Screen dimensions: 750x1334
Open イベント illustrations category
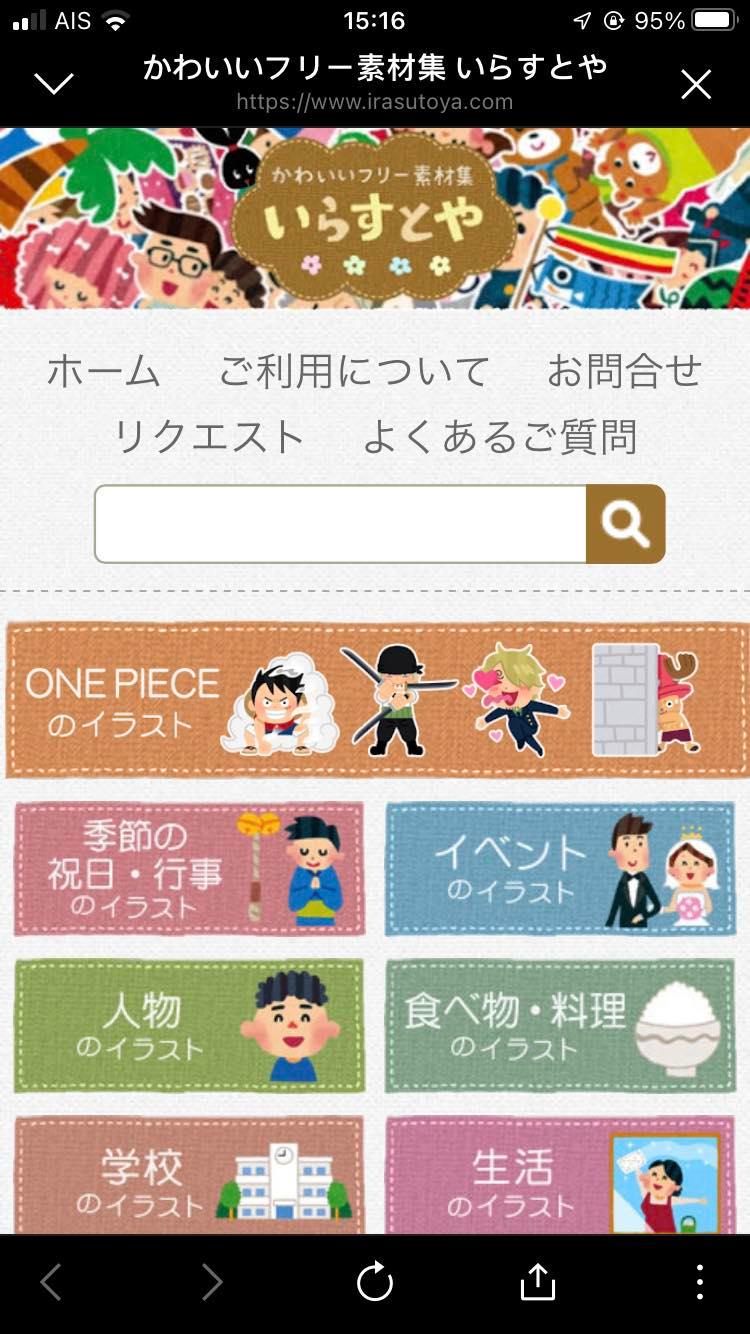pyautogui.click(x=560, y=868)
